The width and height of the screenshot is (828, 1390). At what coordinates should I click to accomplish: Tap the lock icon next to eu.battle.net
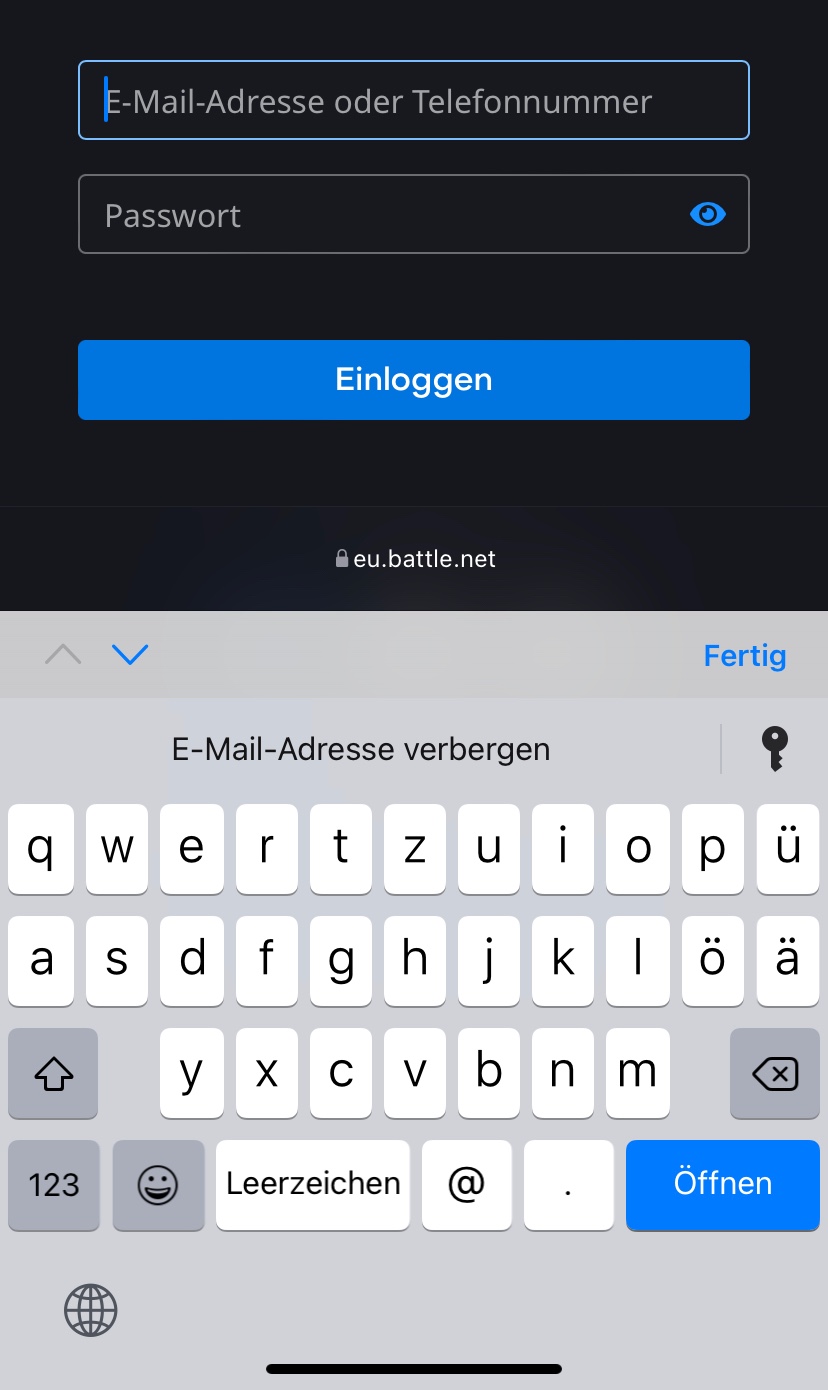341,558
